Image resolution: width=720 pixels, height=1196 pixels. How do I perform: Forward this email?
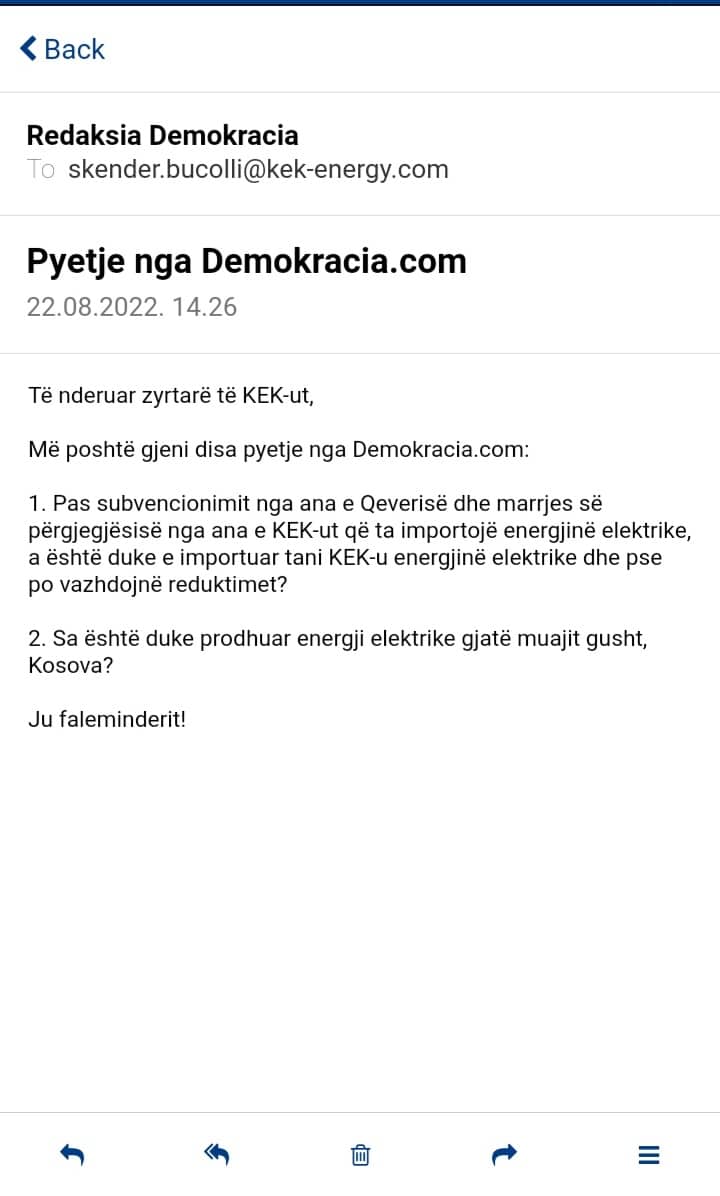[504, 1155]
